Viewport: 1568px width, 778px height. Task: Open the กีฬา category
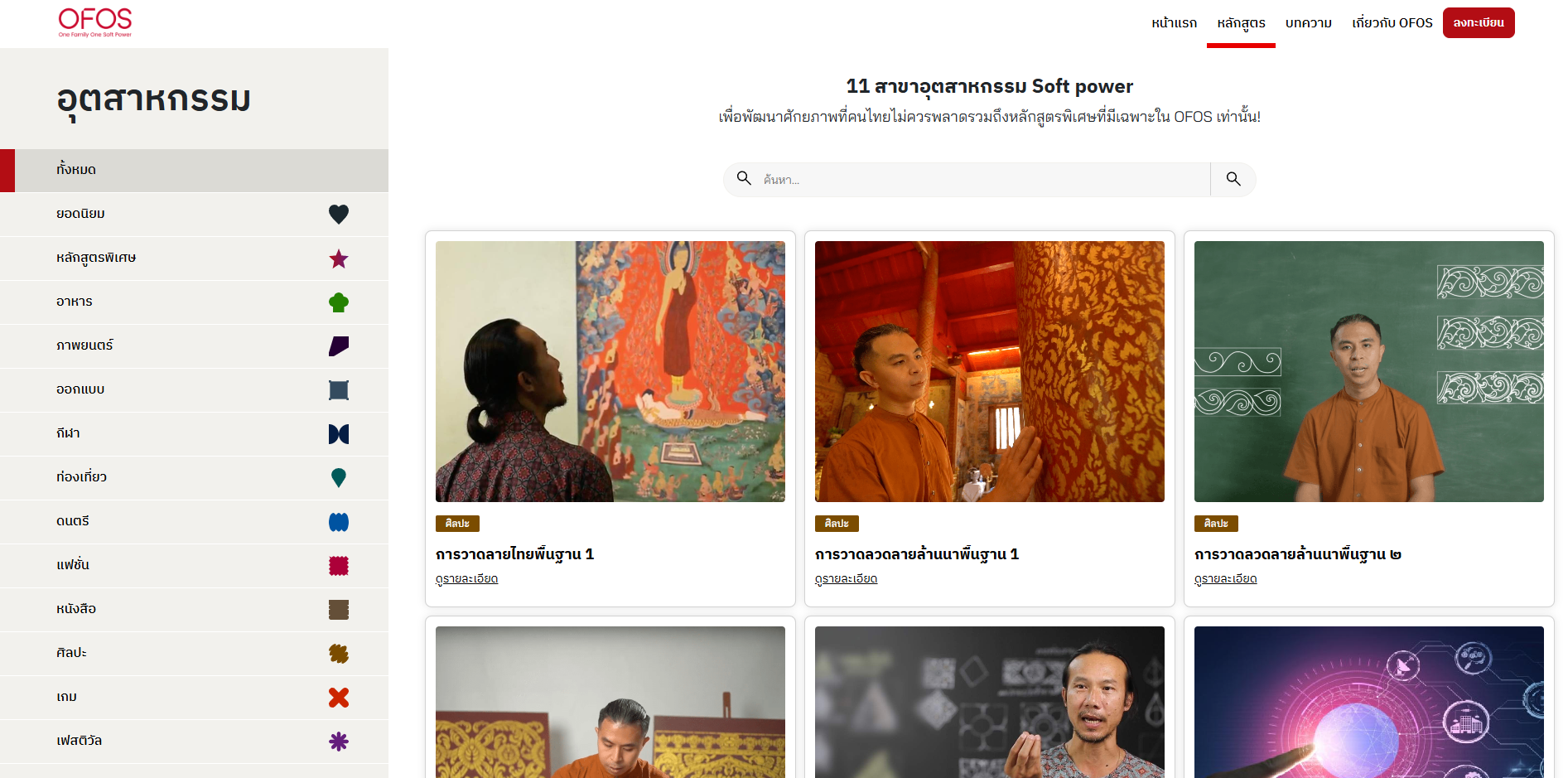click(x=194, y=433)
